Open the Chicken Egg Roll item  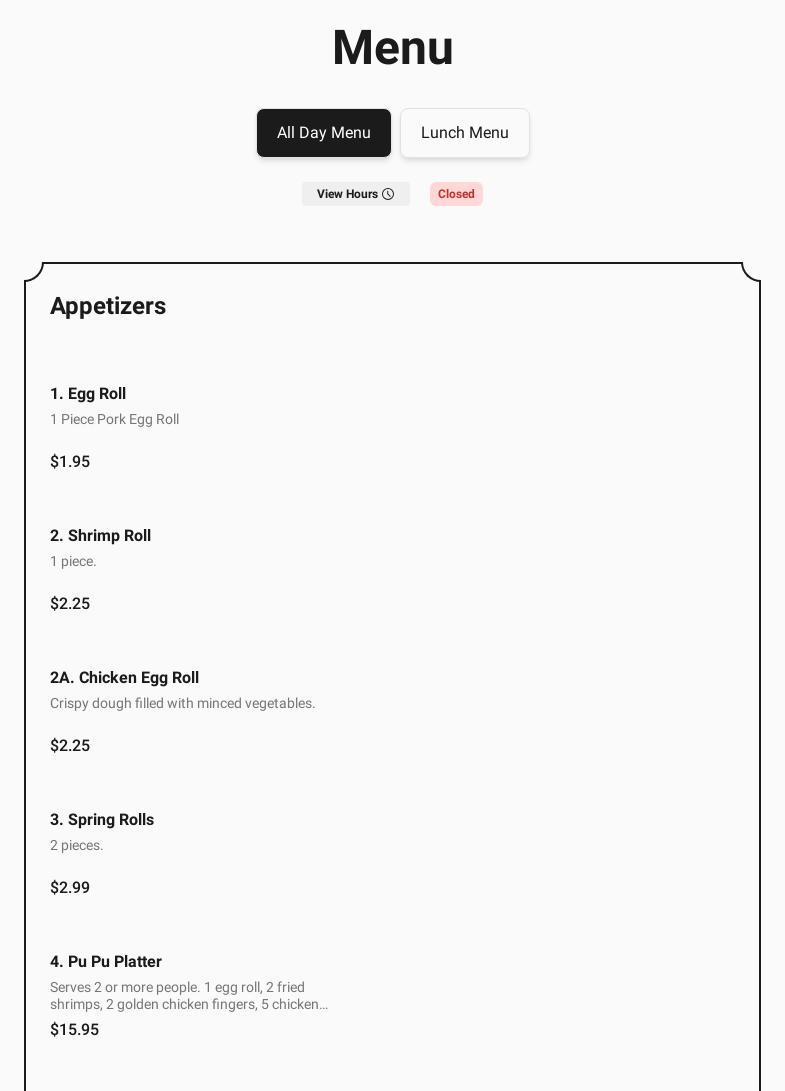124,678
